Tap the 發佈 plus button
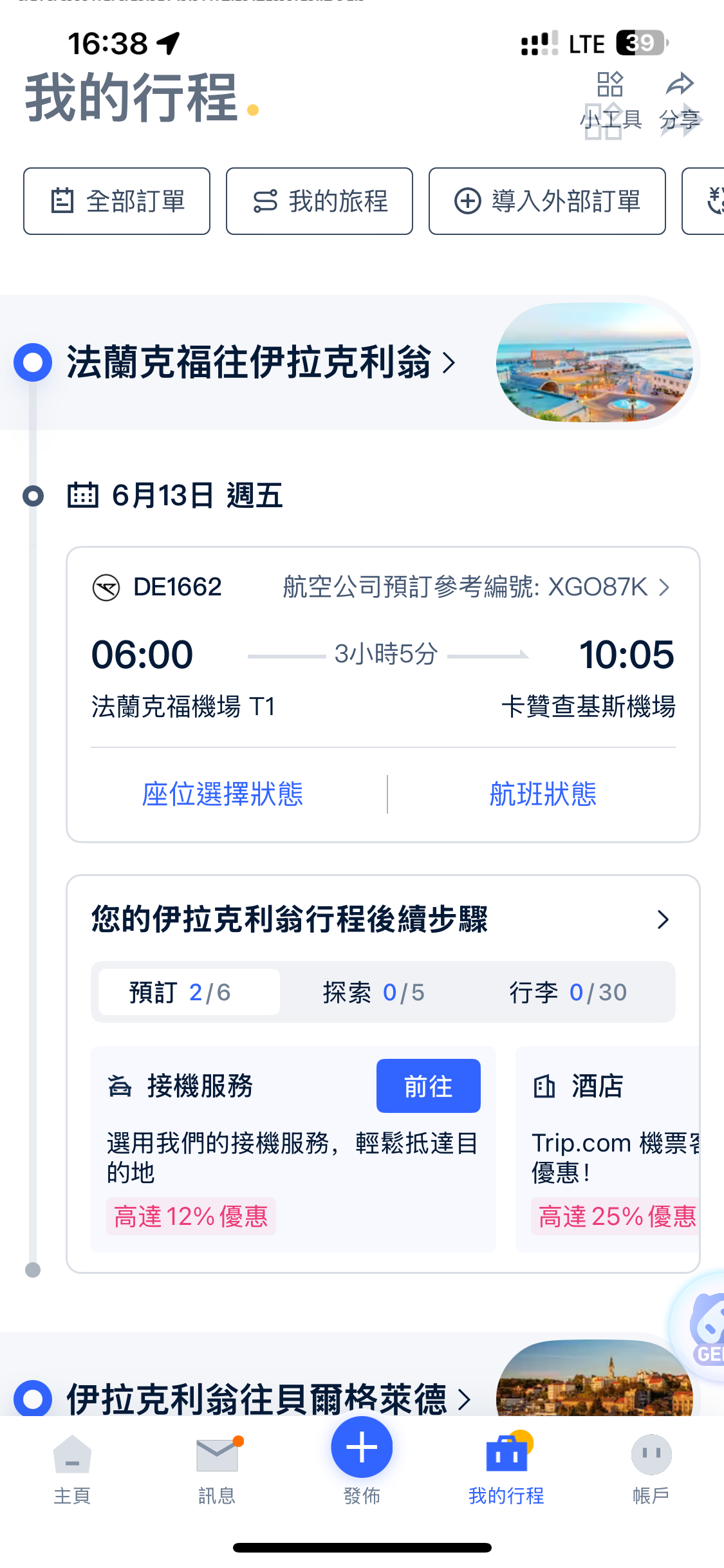Image resolution: width=724 pixels, height=1568 pixels. pos(362,1448)
